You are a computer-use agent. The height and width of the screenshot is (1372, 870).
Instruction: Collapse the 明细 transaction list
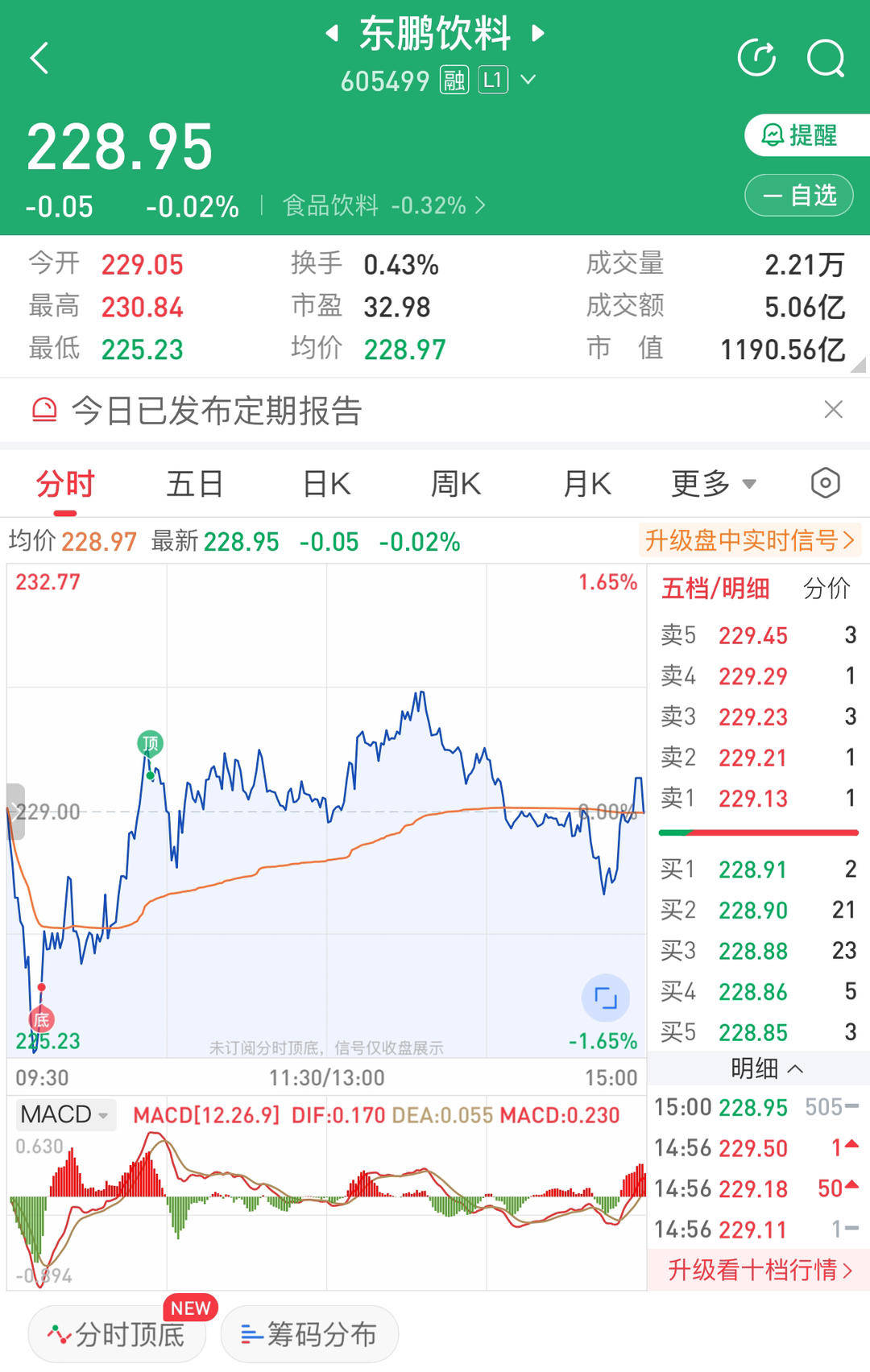click(756, 1068)
